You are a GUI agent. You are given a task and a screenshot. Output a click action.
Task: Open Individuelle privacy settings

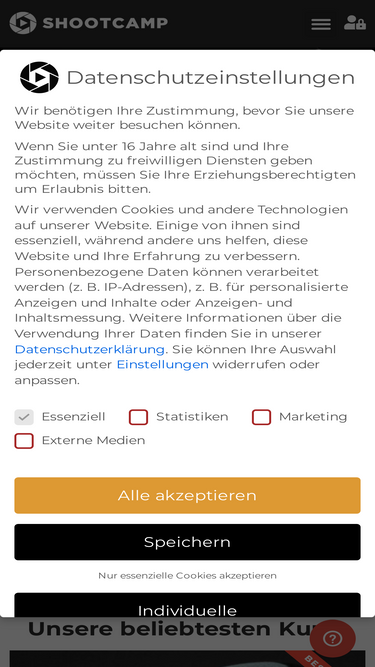[x=188, y=605]
